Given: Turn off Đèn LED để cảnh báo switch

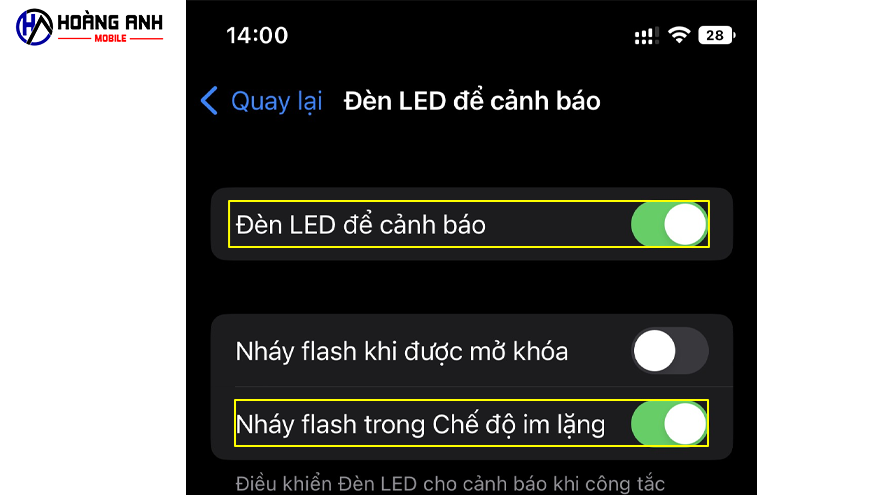Looking at the screenshot, I should (669, 224).
